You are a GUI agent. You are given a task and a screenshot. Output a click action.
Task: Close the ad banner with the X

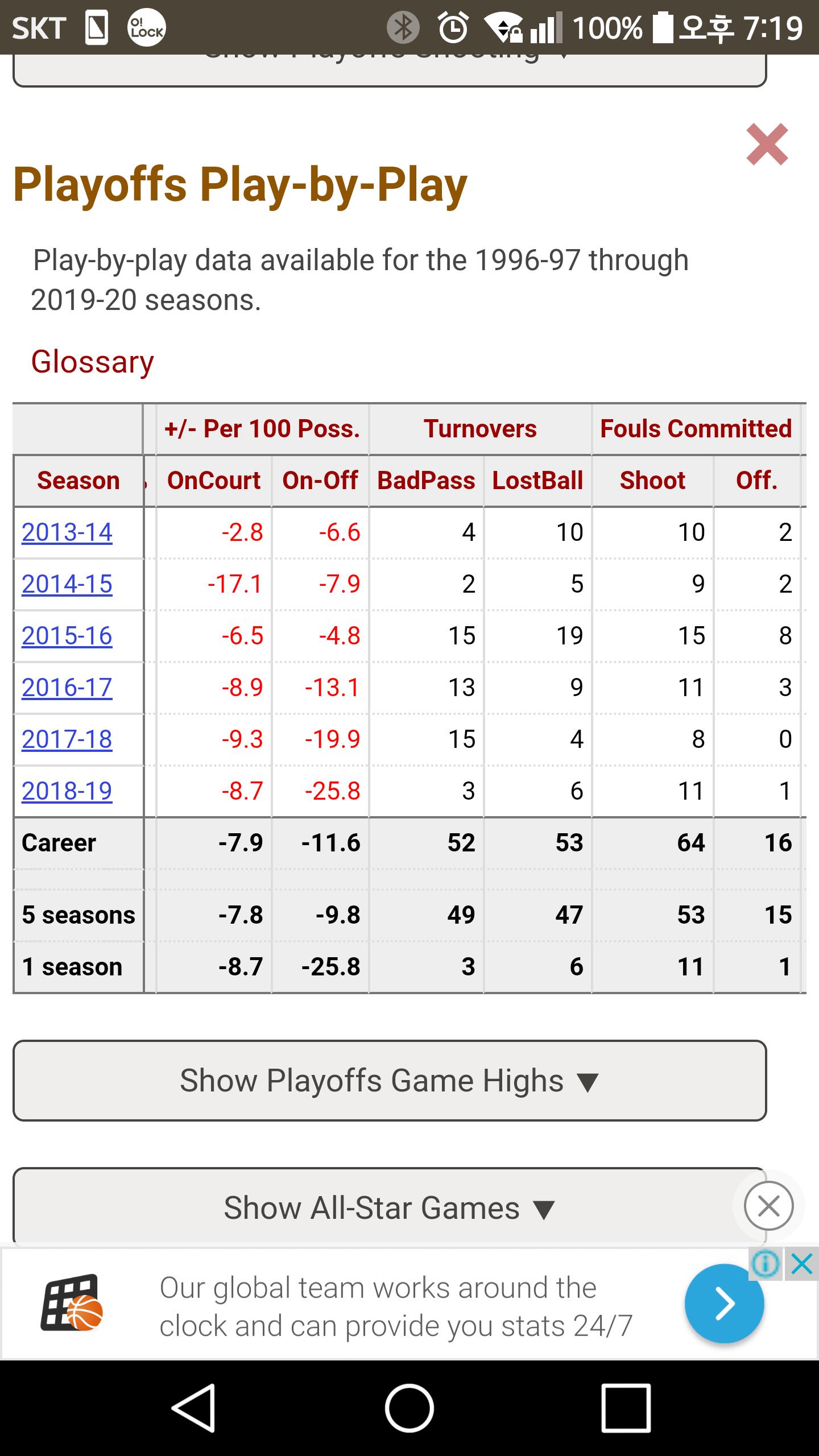[x=801, y=1265]
